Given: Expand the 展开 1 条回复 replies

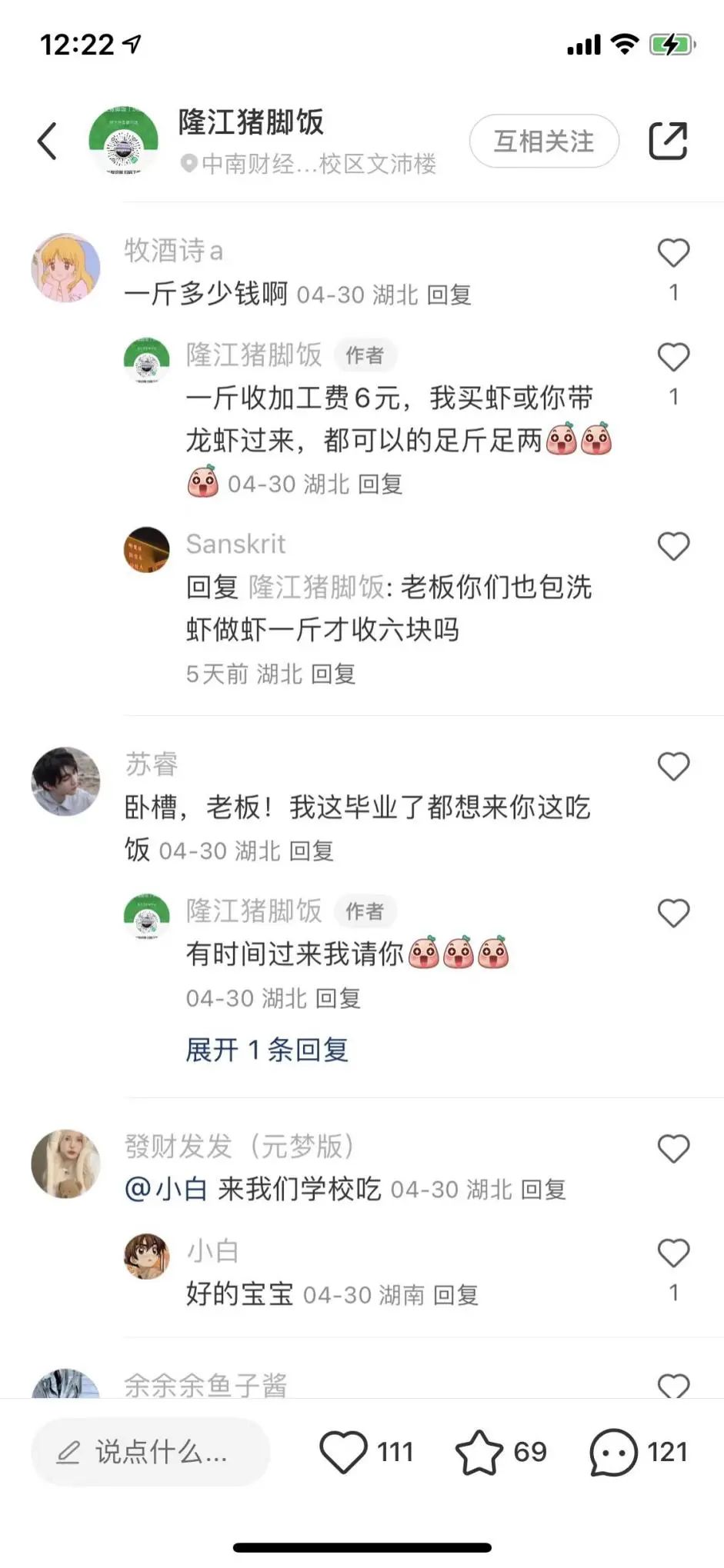Looking at the screenshot, I should pos(267,1050).
